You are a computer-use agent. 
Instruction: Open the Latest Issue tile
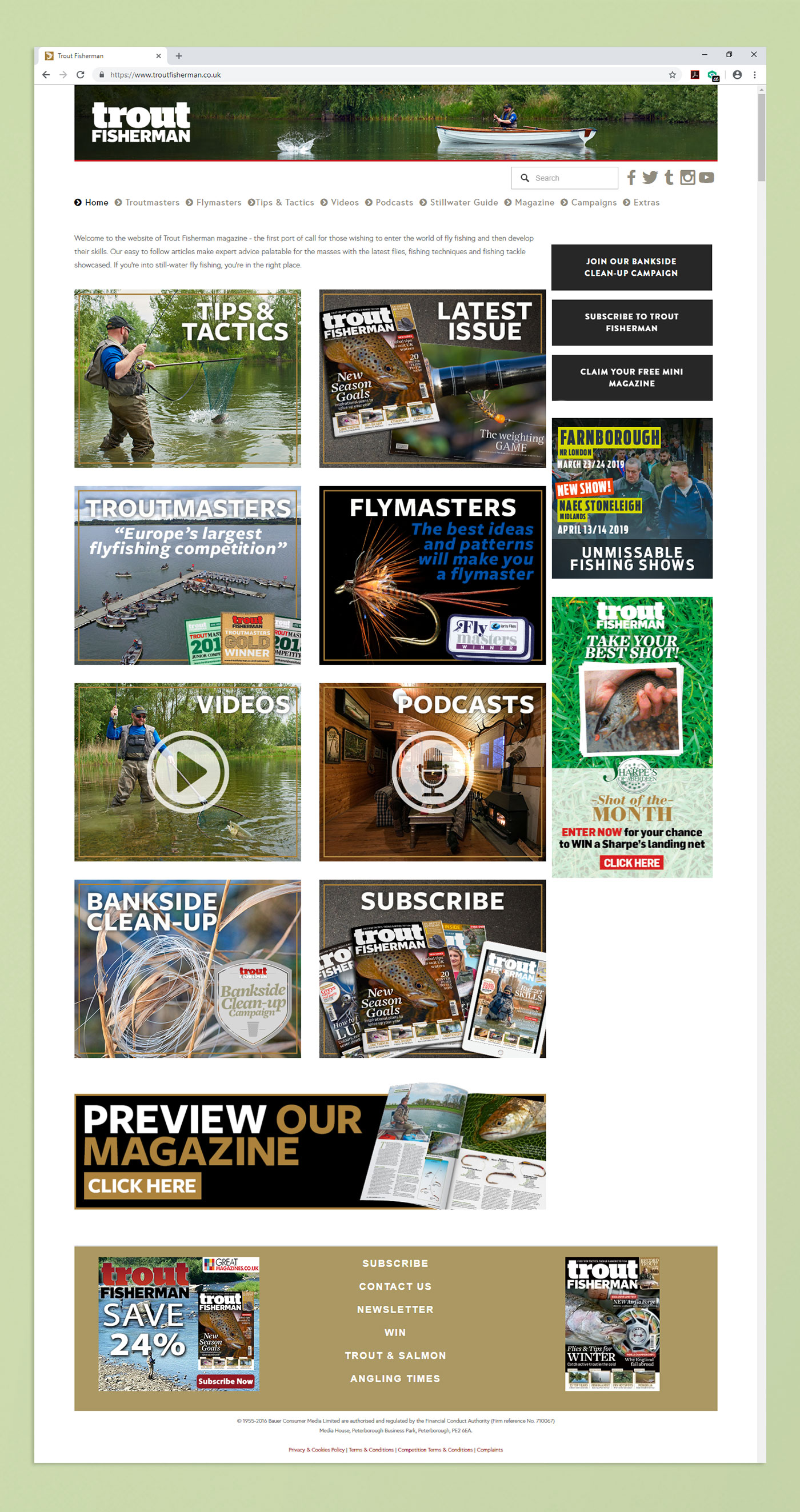click(433, 379)
